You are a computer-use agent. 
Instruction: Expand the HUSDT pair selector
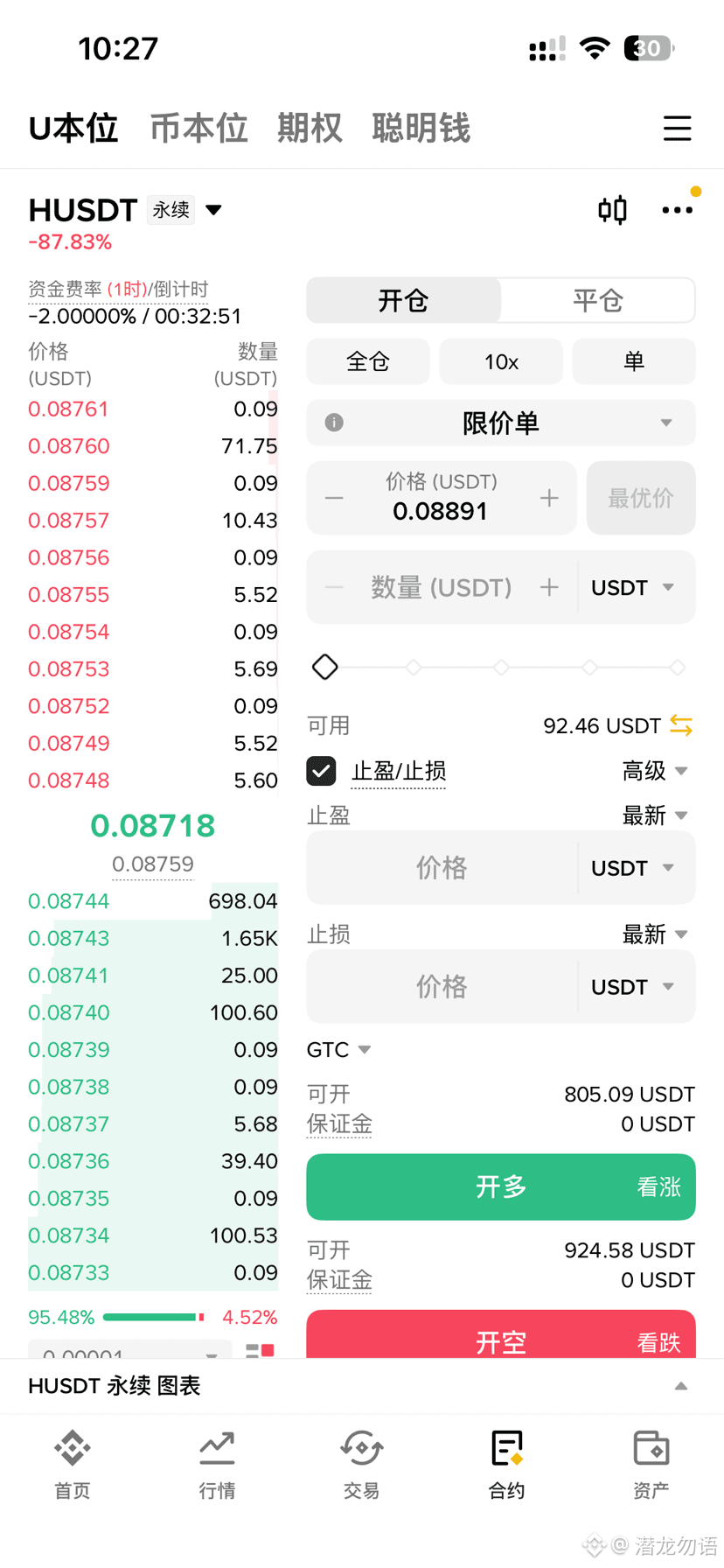tap(213, 210)
